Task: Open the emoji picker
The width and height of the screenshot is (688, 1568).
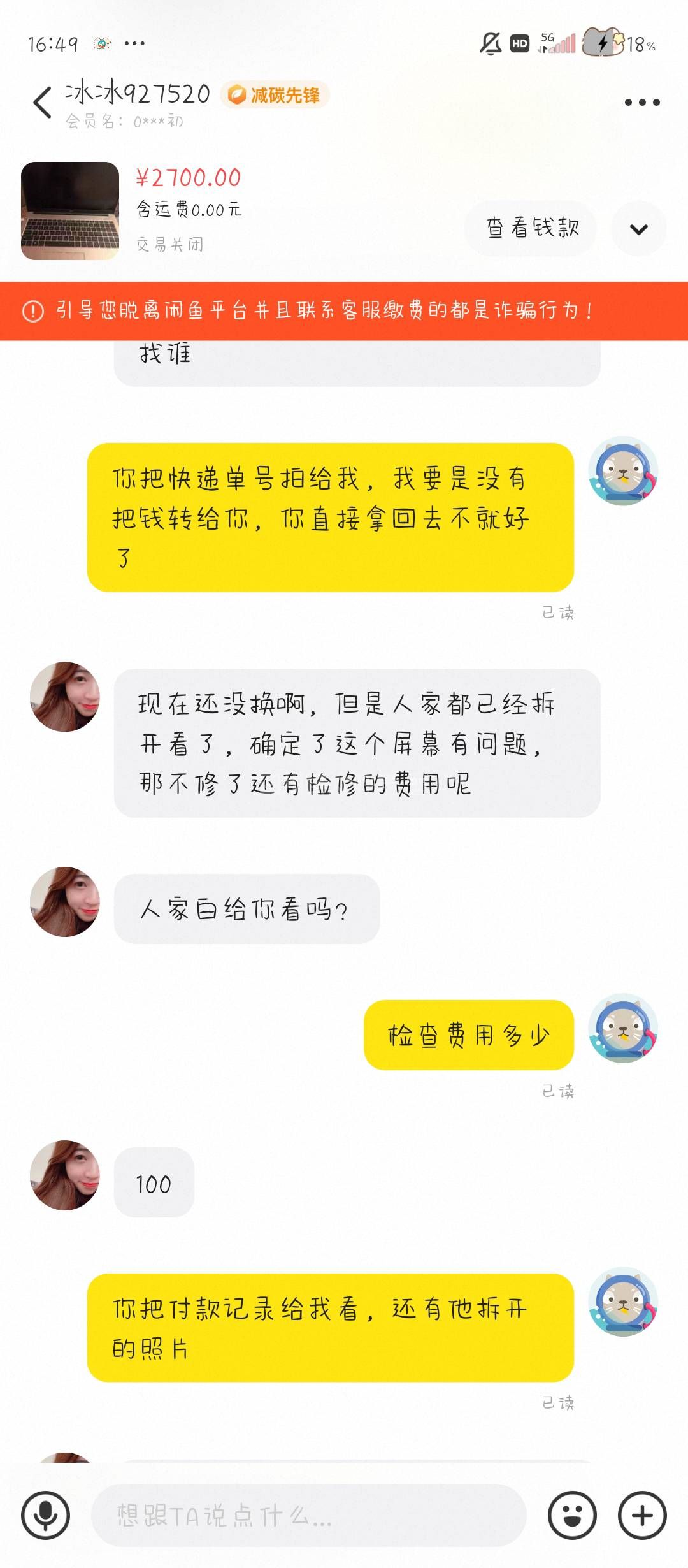Action: [x=572, y=1515]
